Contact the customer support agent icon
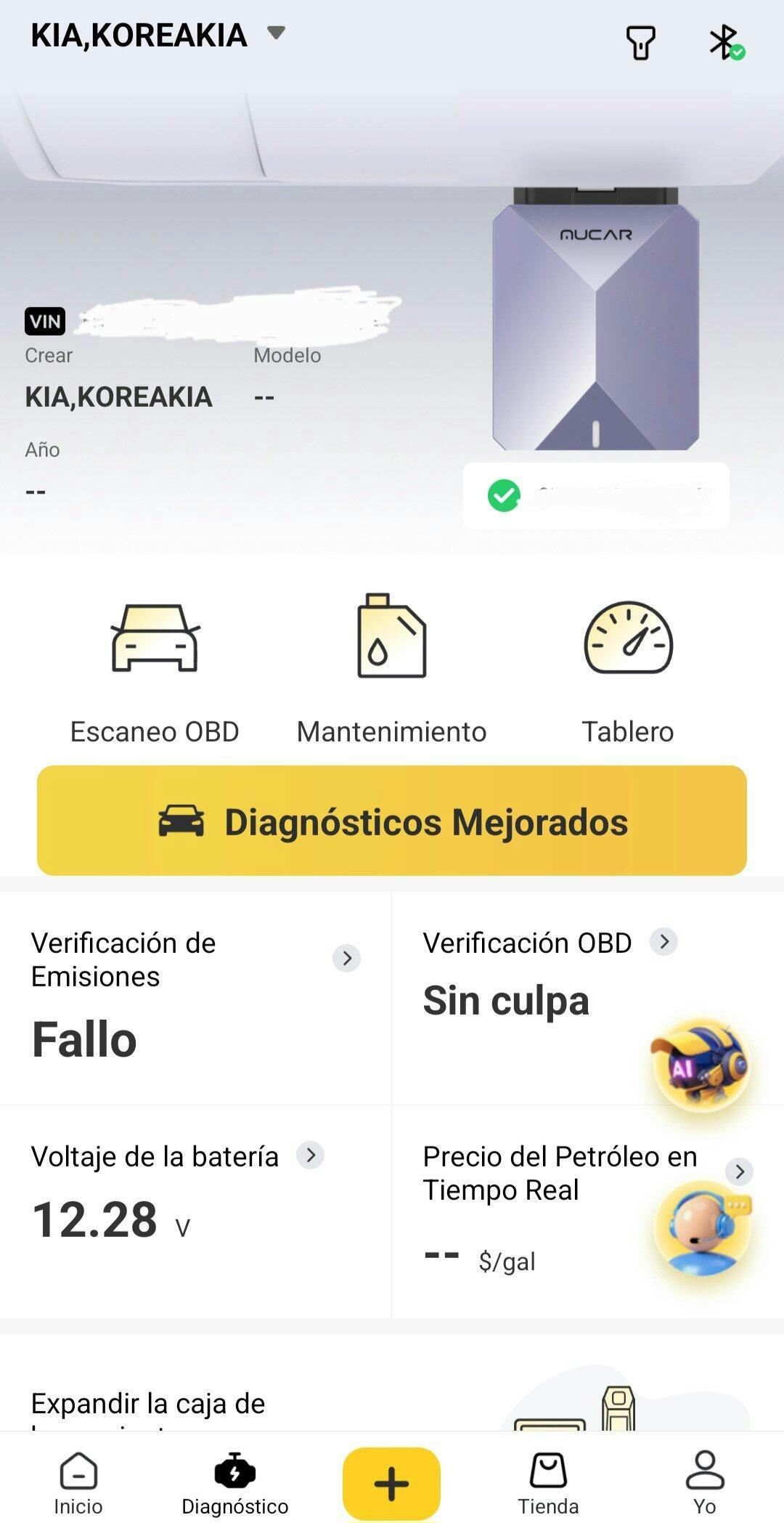784x1523 pixels. pos(703,1229)
